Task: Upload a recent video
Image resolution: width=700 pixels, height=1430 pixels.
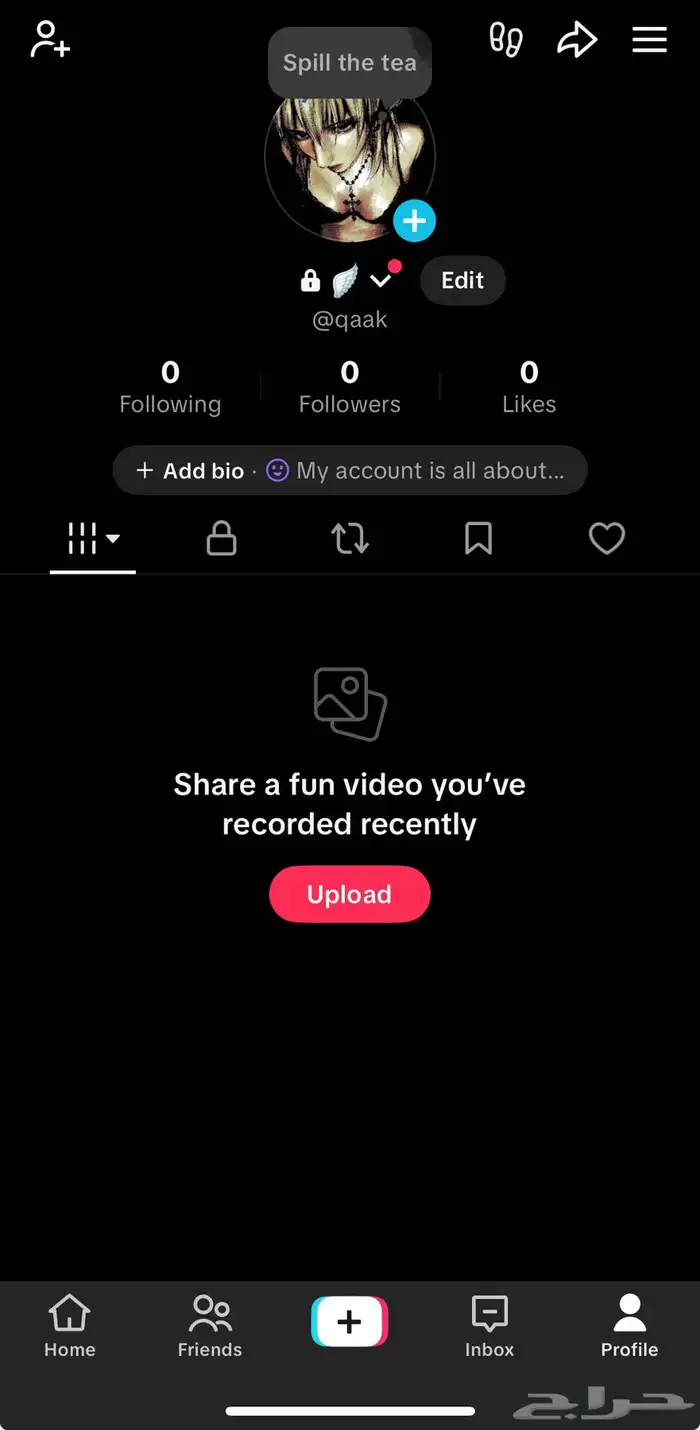Action: point(349,894)
